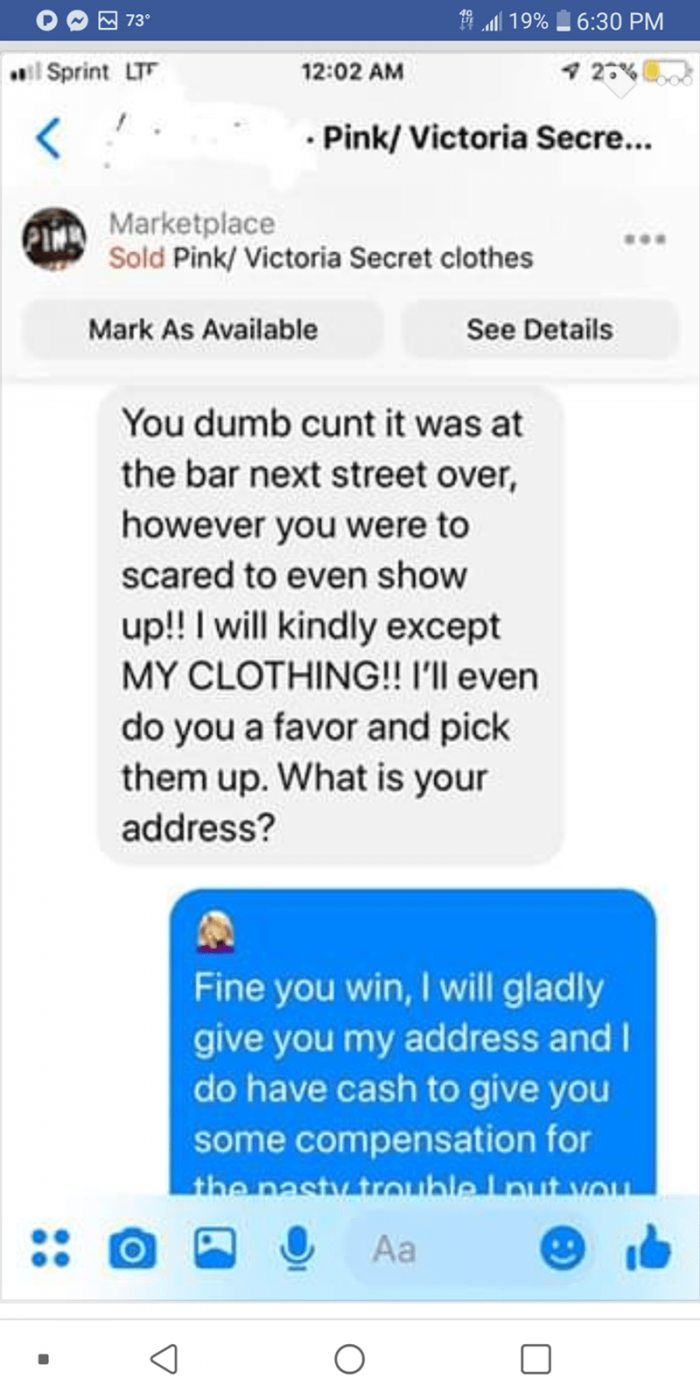Tap the Android back navigation button
Screen dimensions: 700x1400
pyautogui.click(x=163, y=1359)
